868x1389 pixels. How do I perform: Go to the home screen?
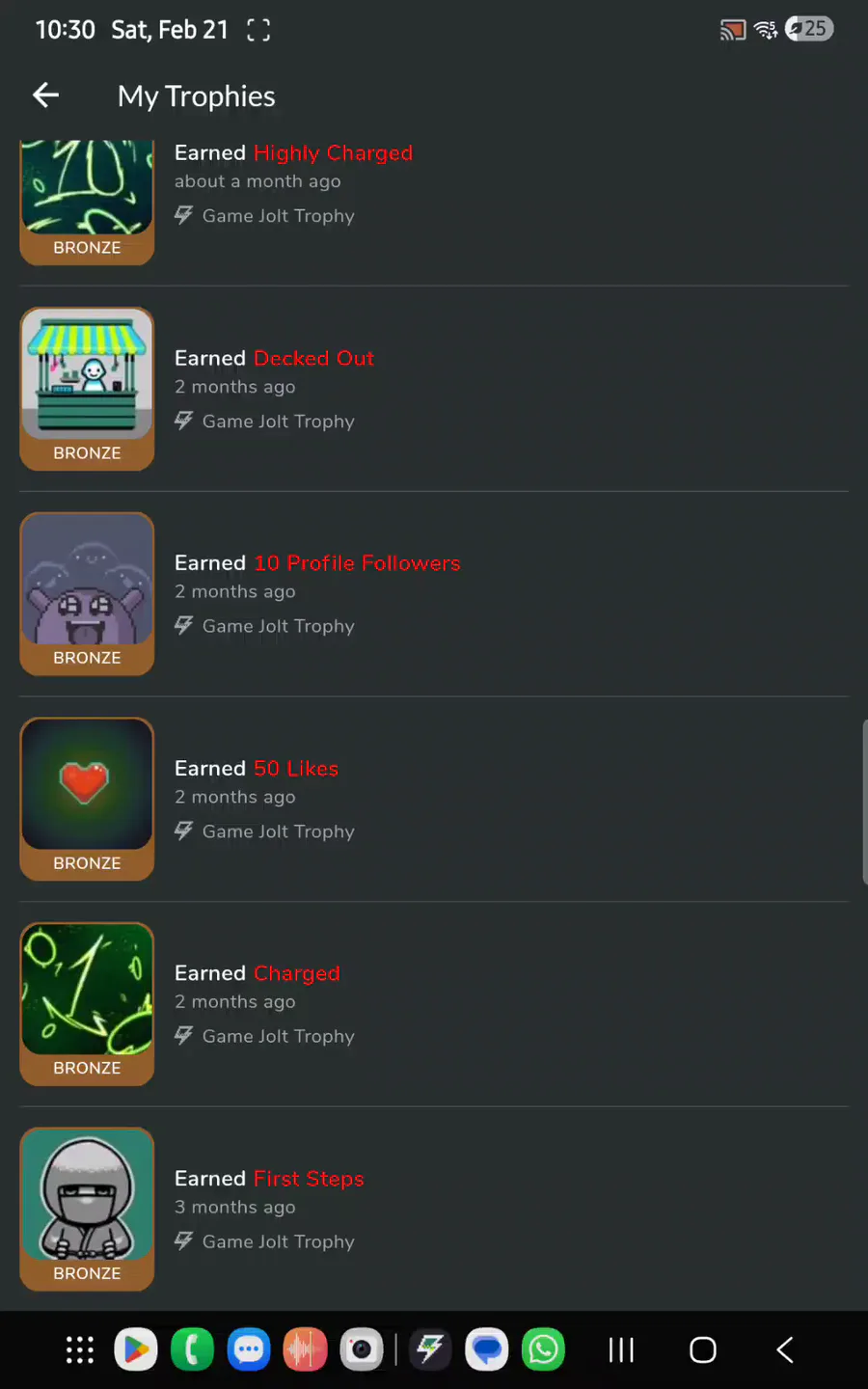point(703,1349)
